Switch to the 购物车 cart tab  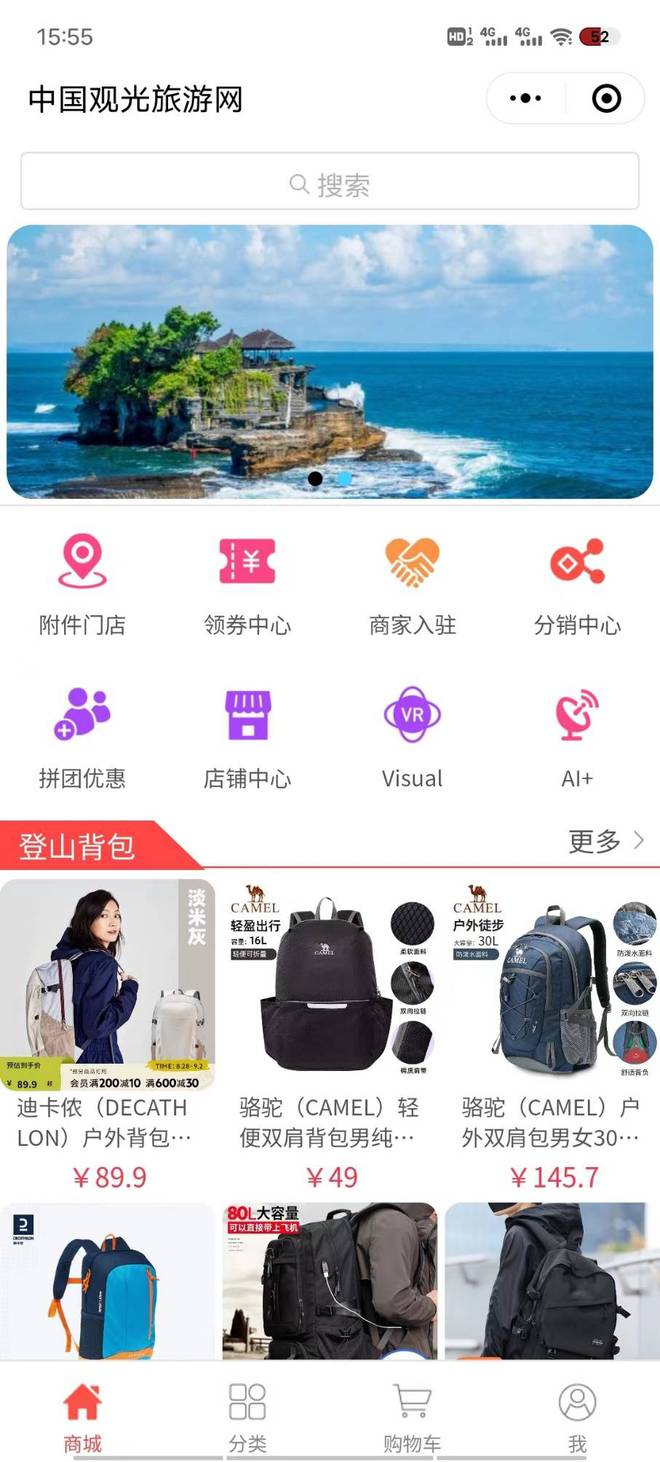pyautogui.click(x=412, y=1415)
